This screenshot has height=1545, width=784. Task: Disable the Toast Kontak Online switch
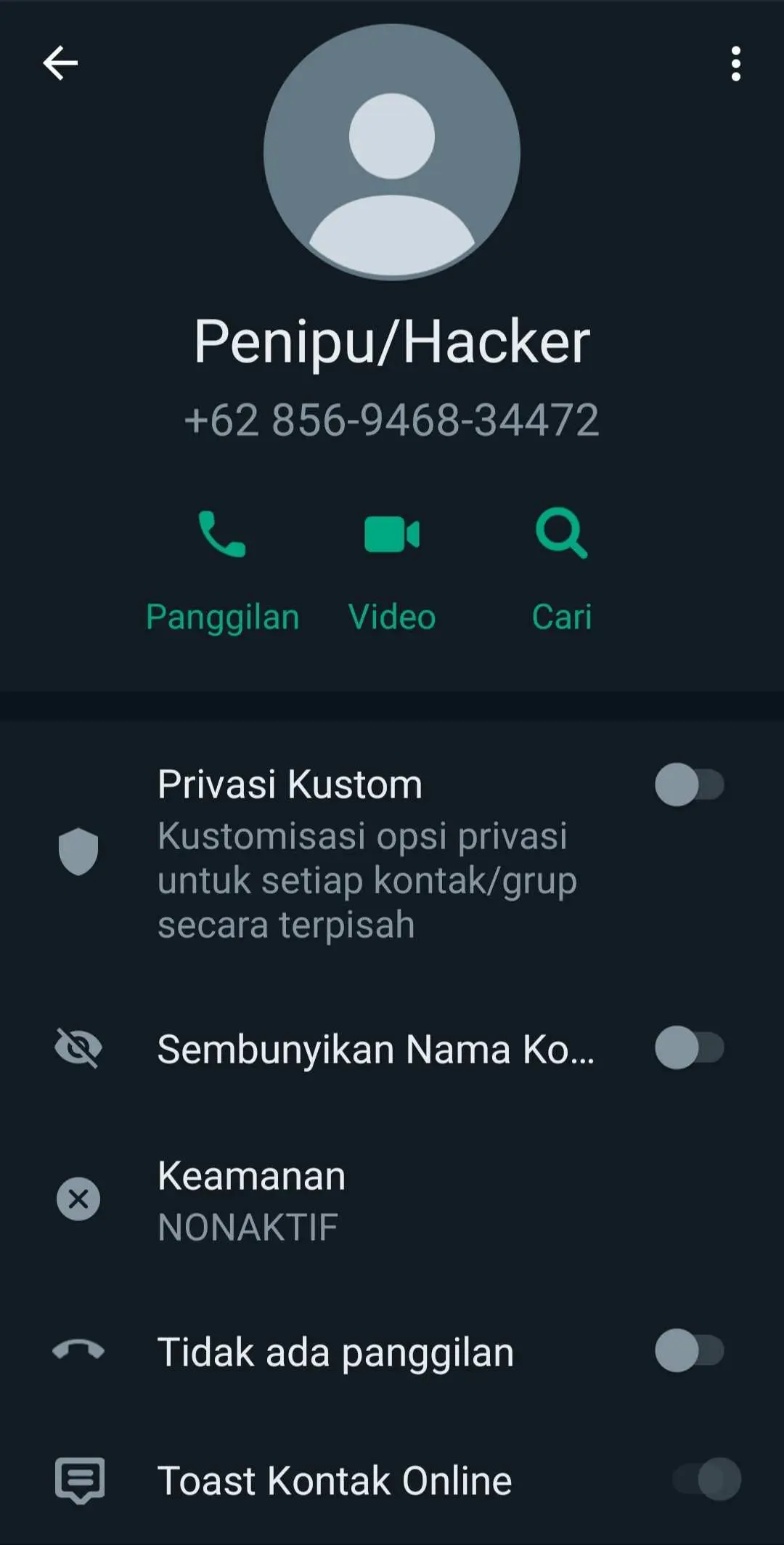pos(697,1480)
